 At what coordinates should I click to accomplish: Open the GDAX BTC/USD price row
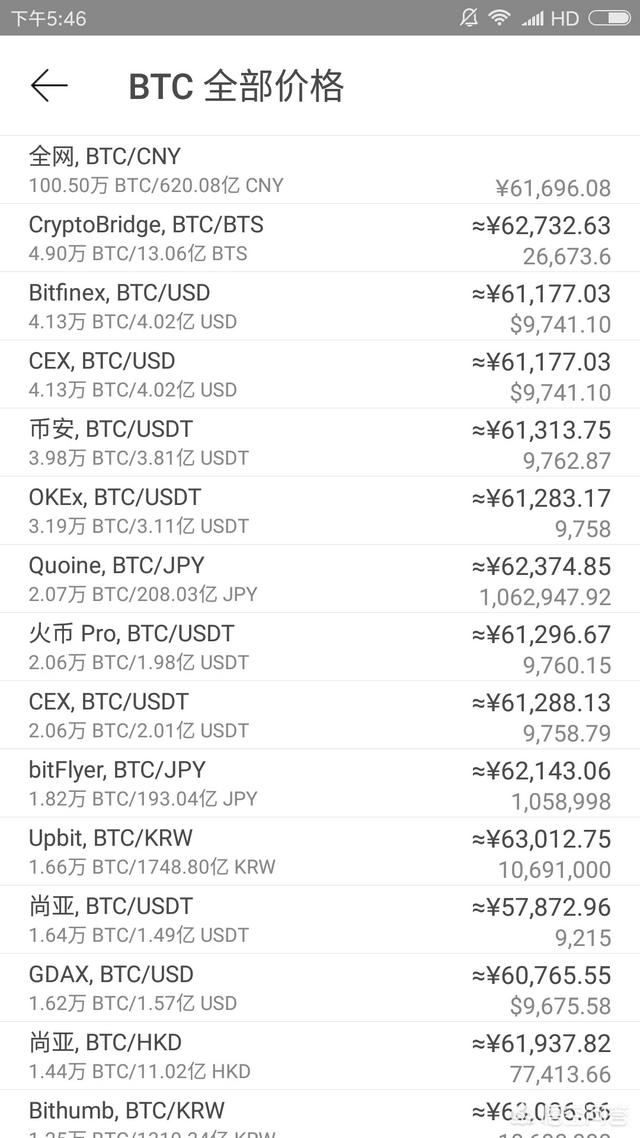(x=320, y=986)
